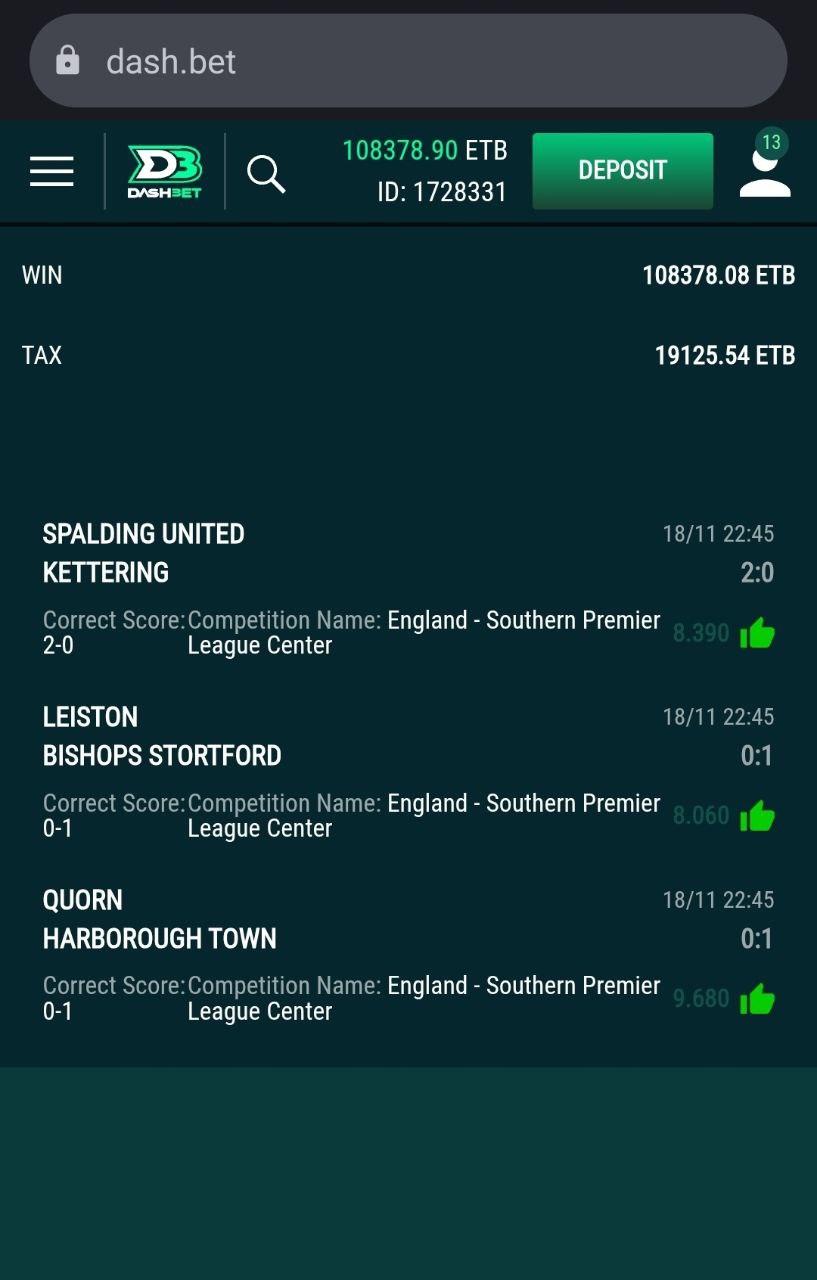Viewport: 817px width, 1280px height.
Task: Tap the dash.bet address bar
Action: click(408, 61)
